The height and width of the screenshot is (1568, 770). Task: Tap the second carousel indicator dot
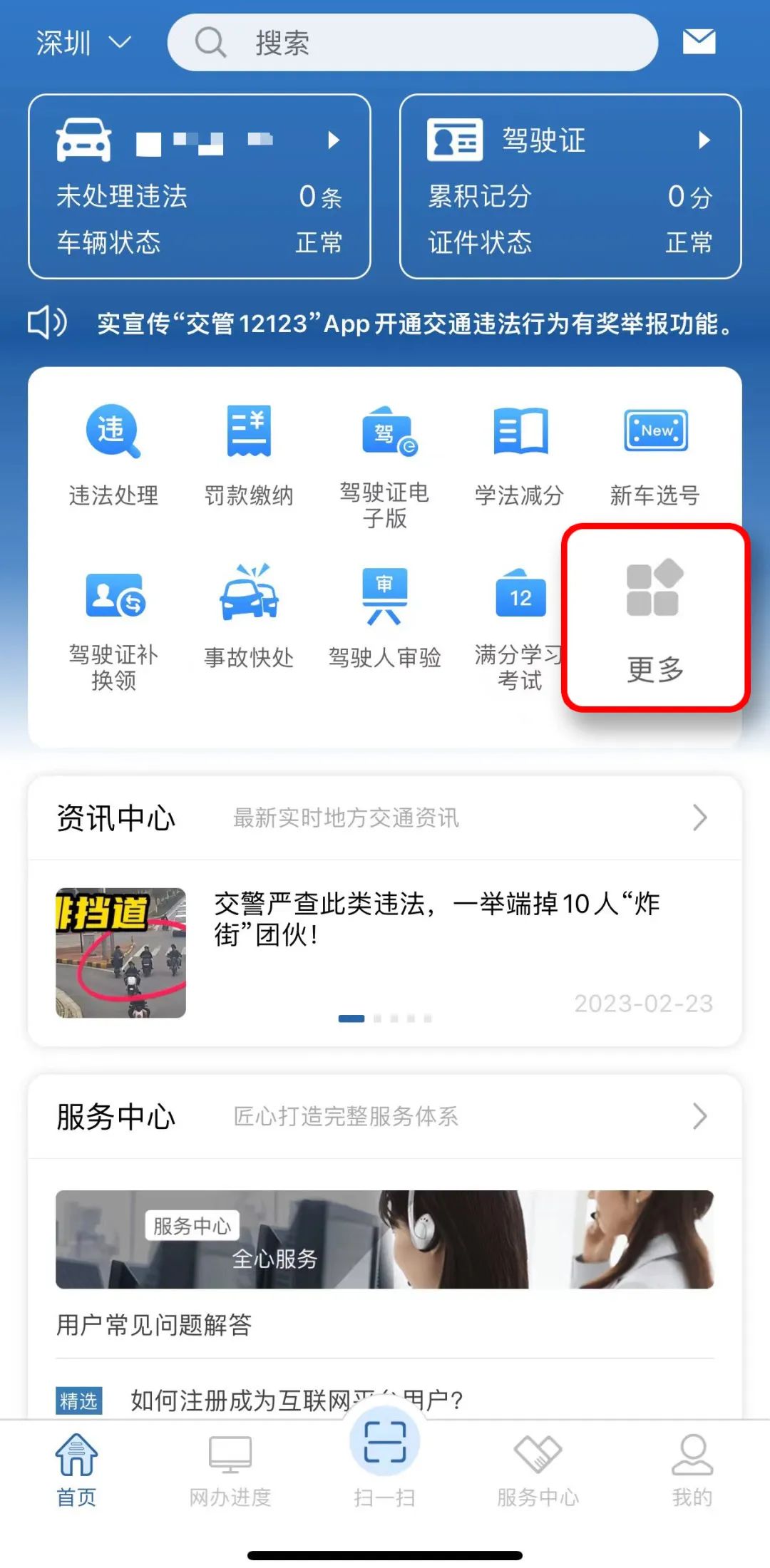(378, 1019)
